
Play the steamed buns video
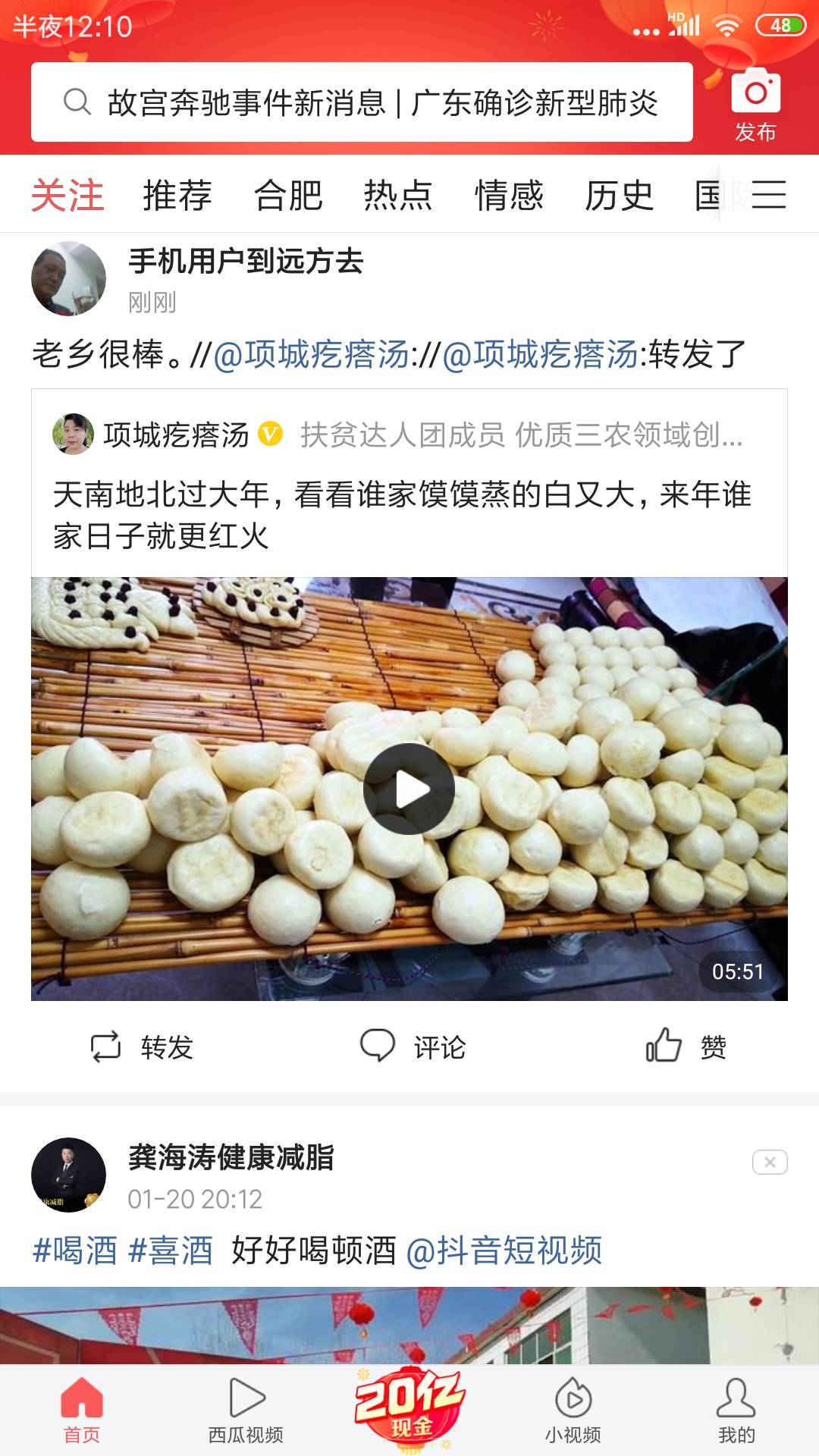click(409, 789)
